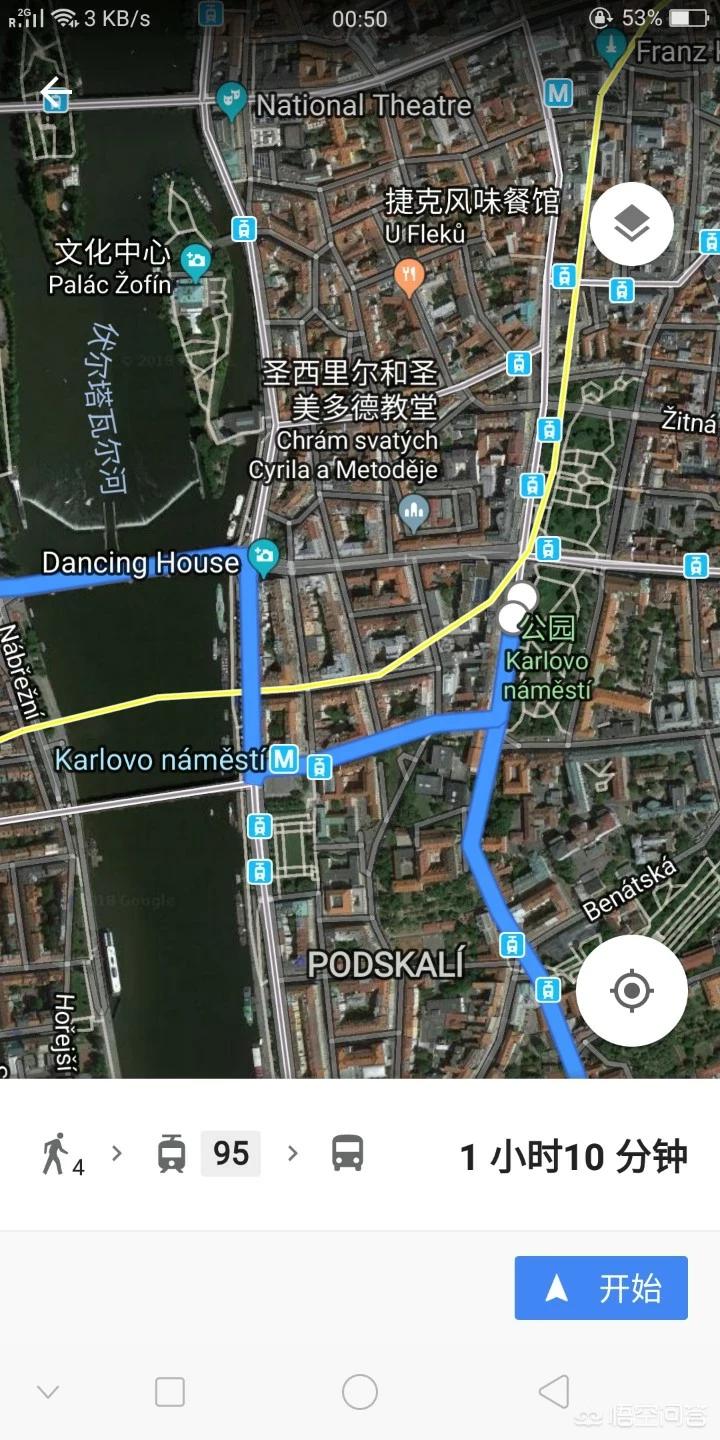Open the route summary with tram 95
The width and height of the screenshot is (720, 1440).
pyautogui.click(x=360, y=1155)
